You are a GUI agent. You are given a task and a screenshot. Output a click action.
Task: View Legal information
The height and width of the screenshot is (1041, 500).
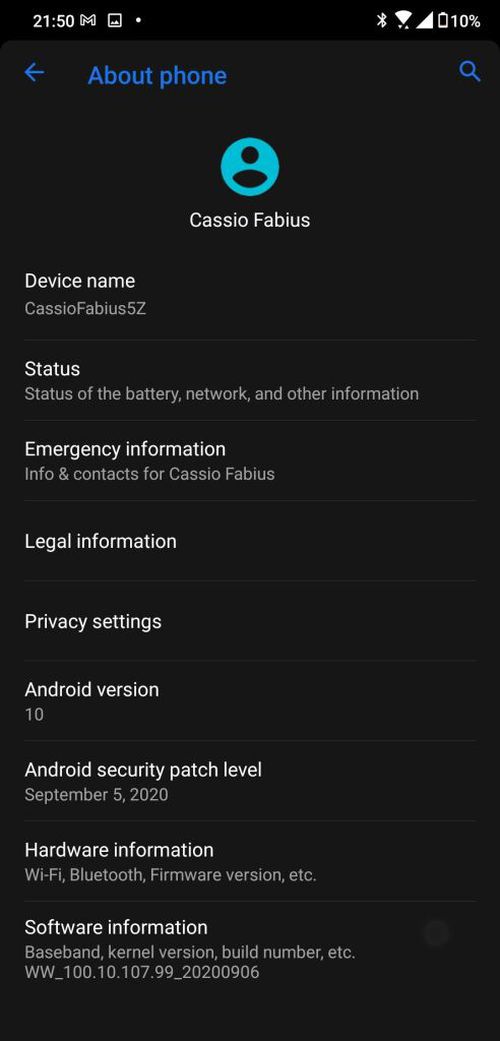pos(250,541)
